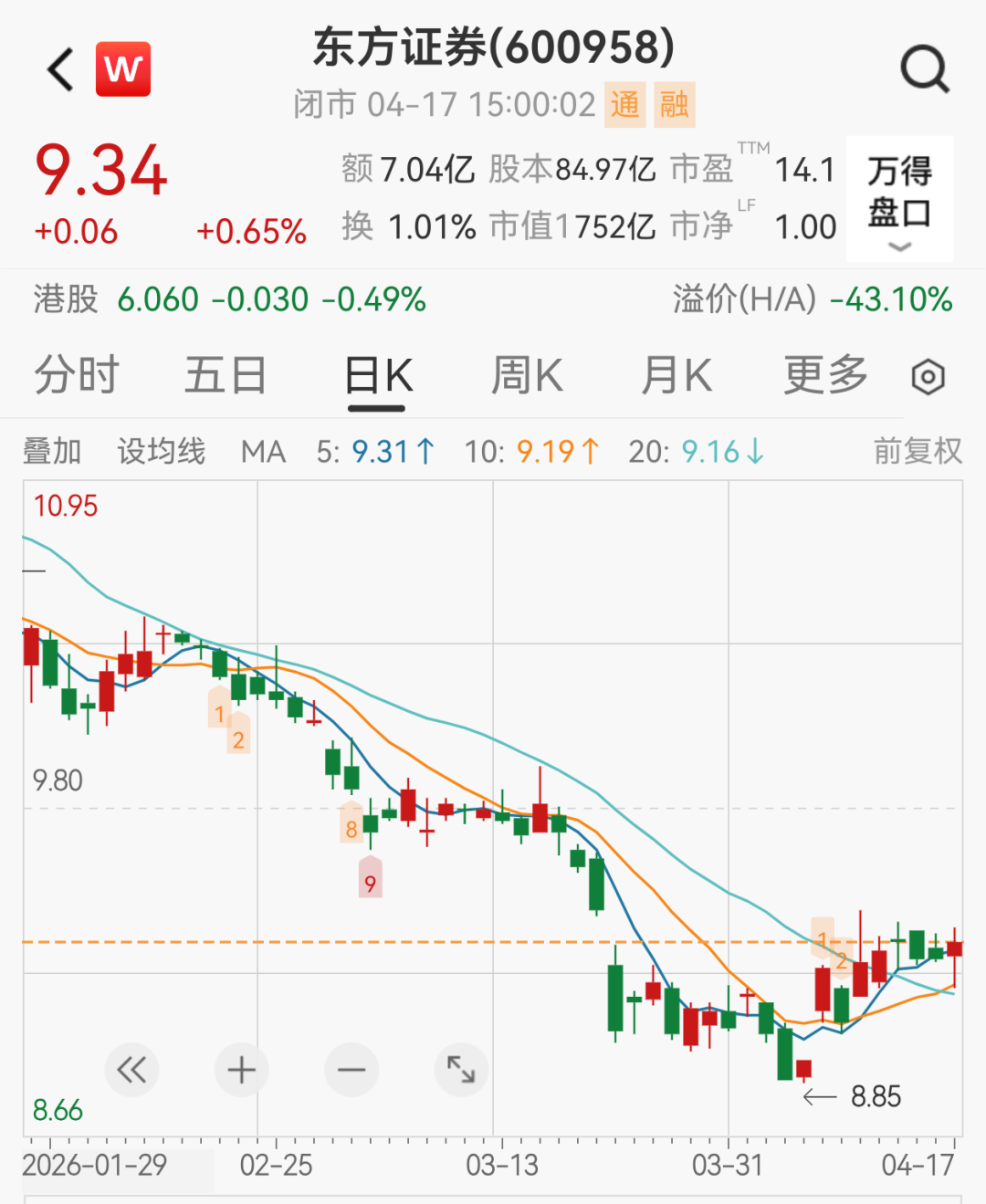
Task: Switch to the 分时 chart tab
Action: [x=77, y=375]
